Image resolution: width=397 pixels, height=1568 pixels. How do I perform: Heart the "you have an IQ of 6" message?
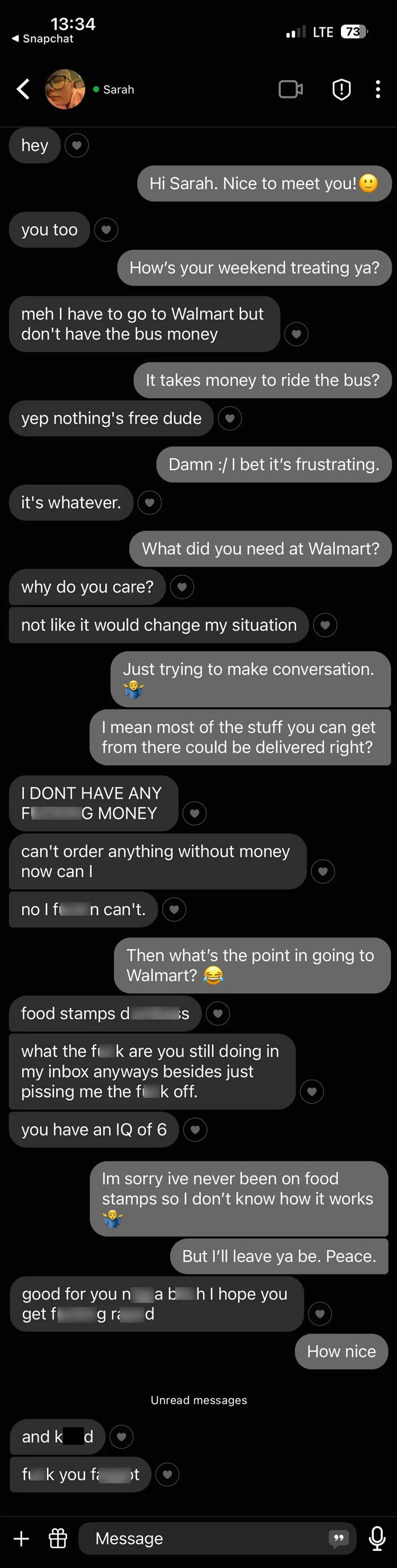(x=195, y=1130)
